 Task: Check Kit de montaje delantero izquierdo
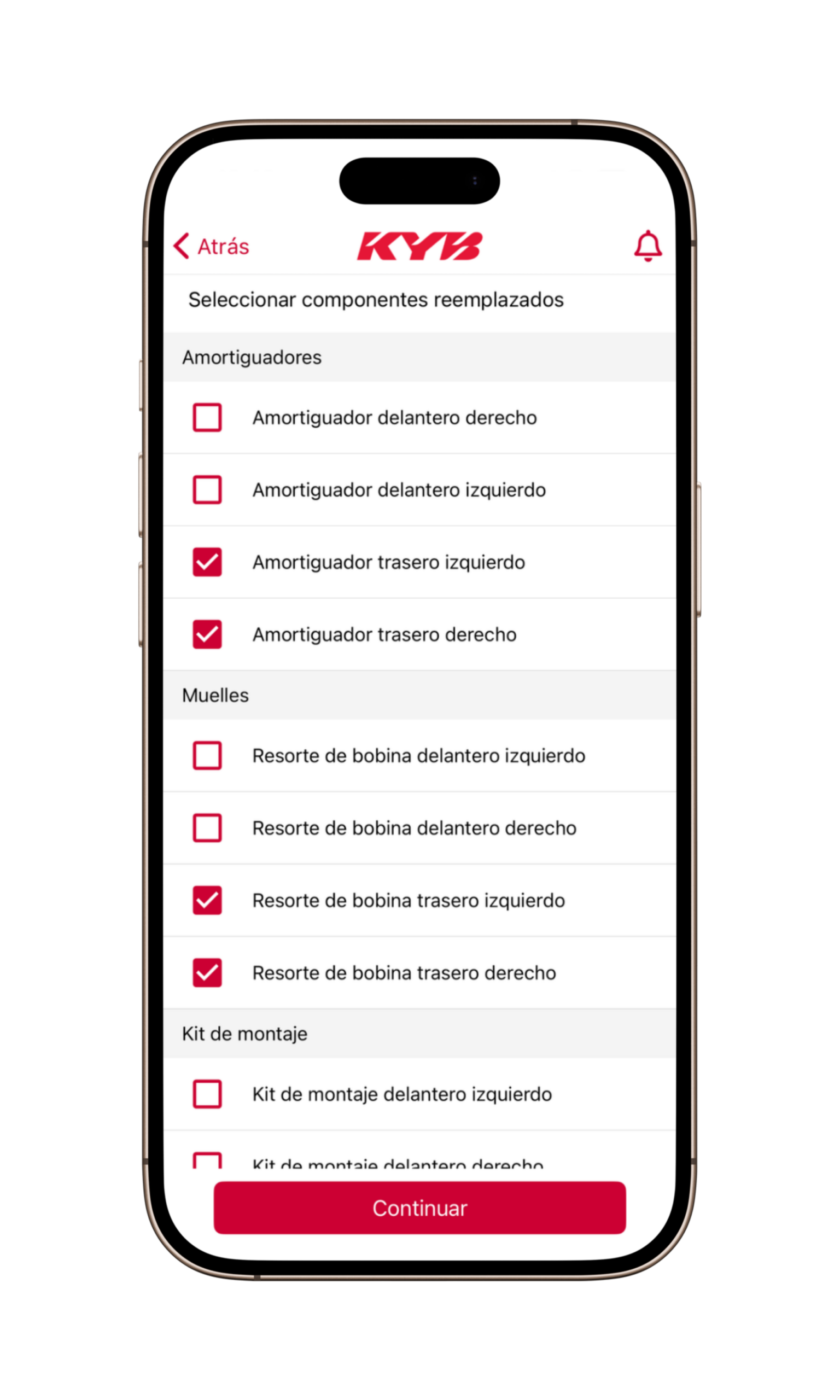coord(207,1094)
